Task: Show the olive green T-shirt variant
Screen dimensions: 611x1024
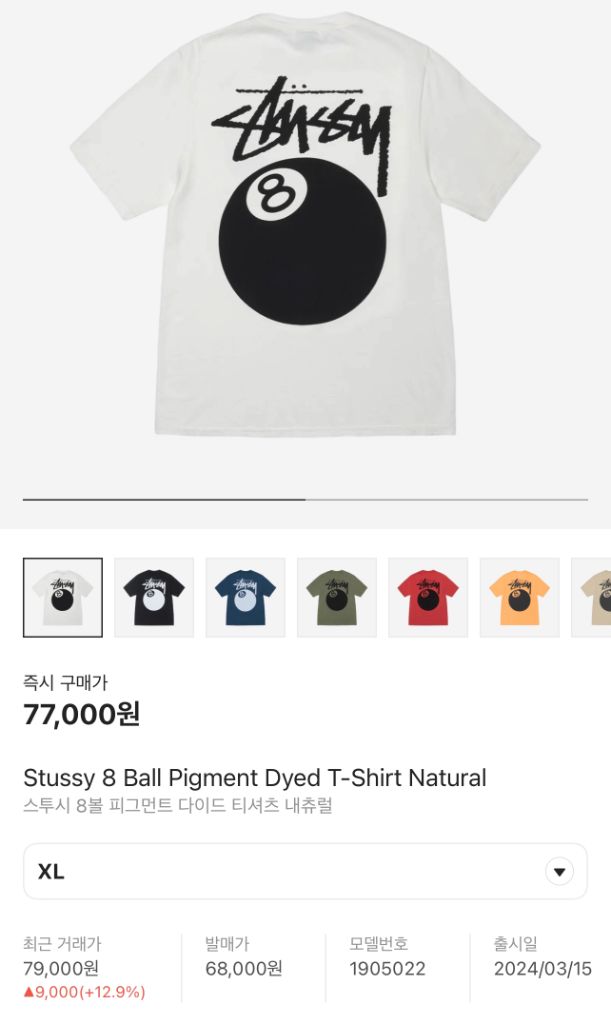Action: (x=337, y=597)
